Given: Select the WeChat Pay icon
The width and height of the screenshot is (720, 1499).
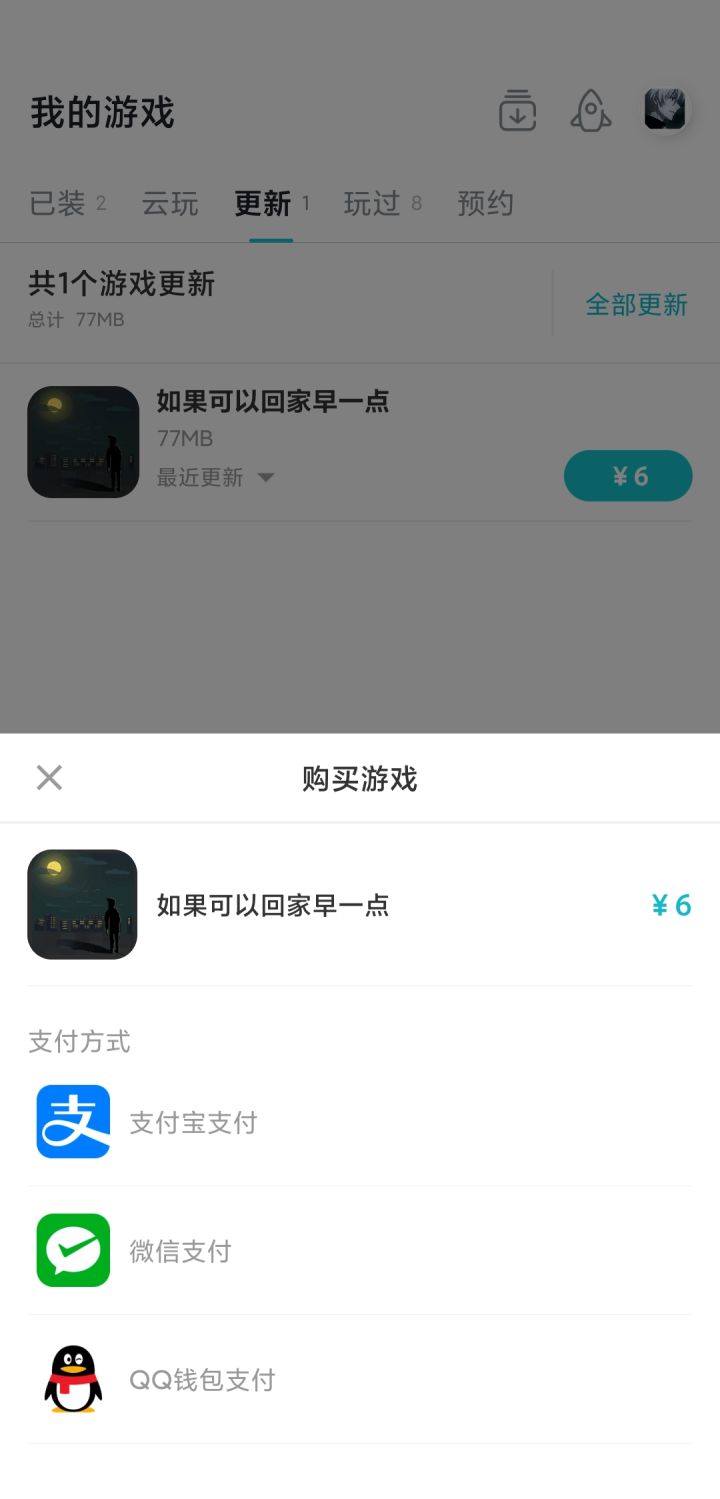Looking at the screenshot, I should coord(72,1250).
